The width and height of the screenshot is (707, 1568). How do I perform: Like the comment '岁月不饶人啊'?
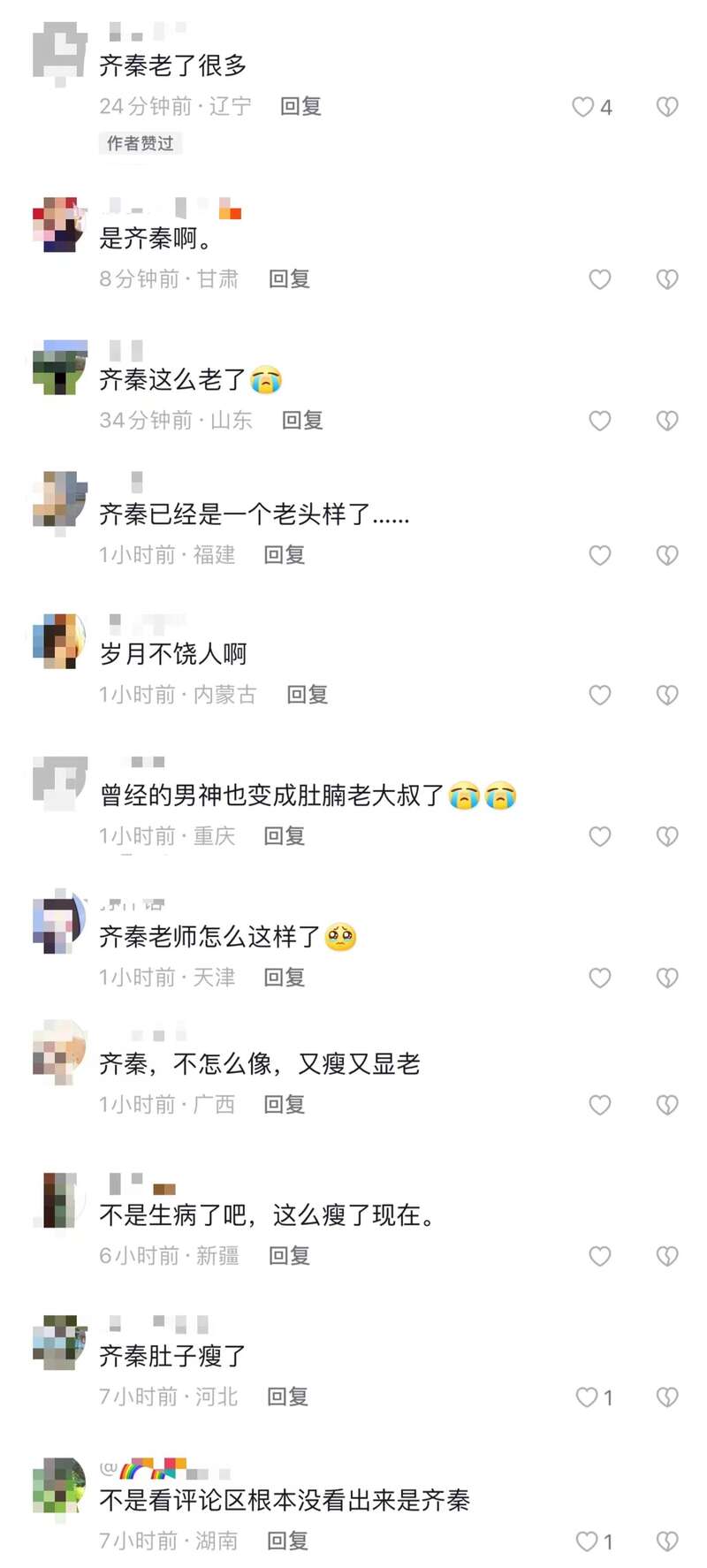click(600, 695)
